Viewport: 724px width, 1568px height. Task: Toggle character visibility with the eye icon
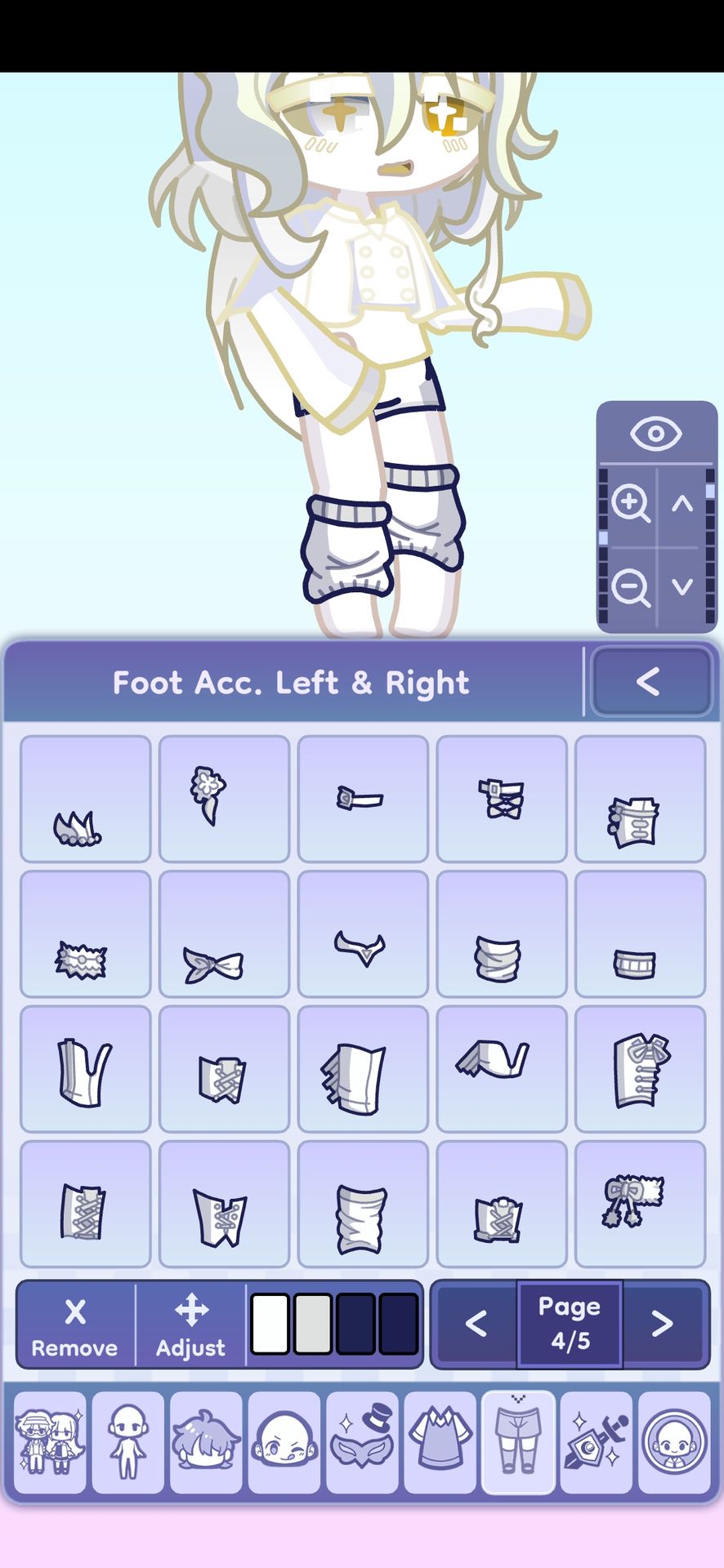pos(655,433)
